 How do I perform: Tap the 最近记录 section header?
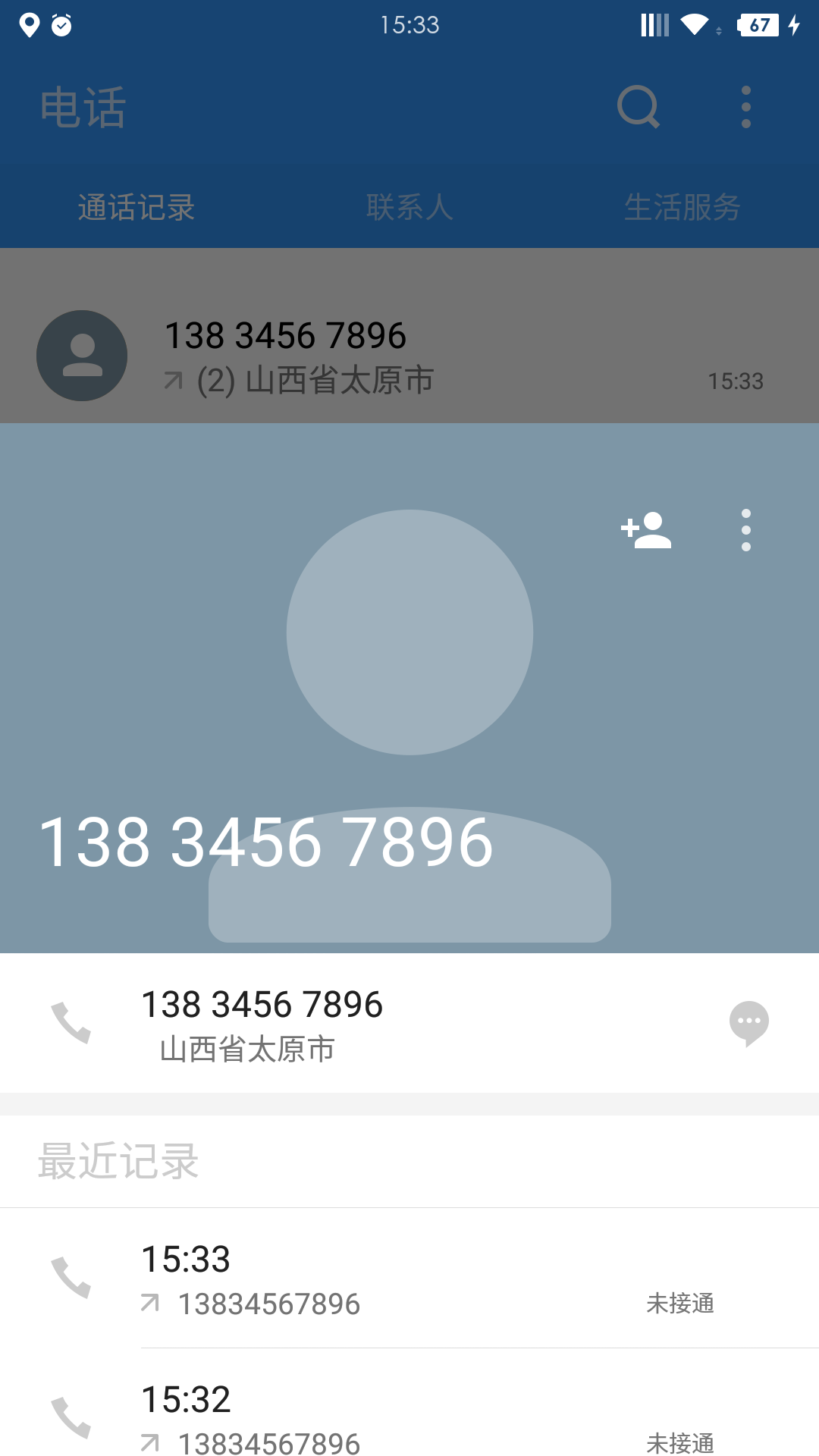point(115,1160)
